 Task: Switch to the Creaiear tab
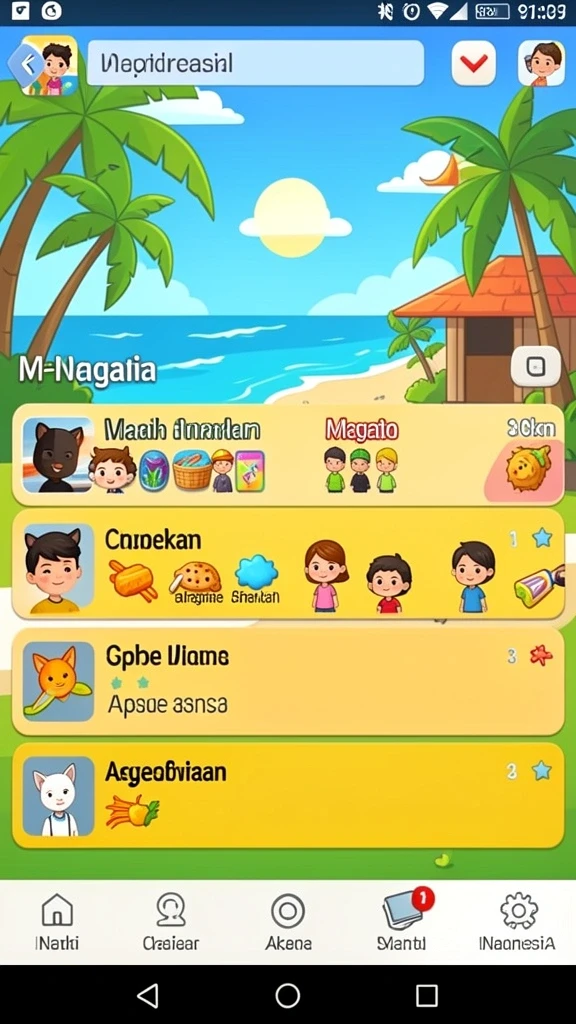pyautogui.click(x=171, y=921)
